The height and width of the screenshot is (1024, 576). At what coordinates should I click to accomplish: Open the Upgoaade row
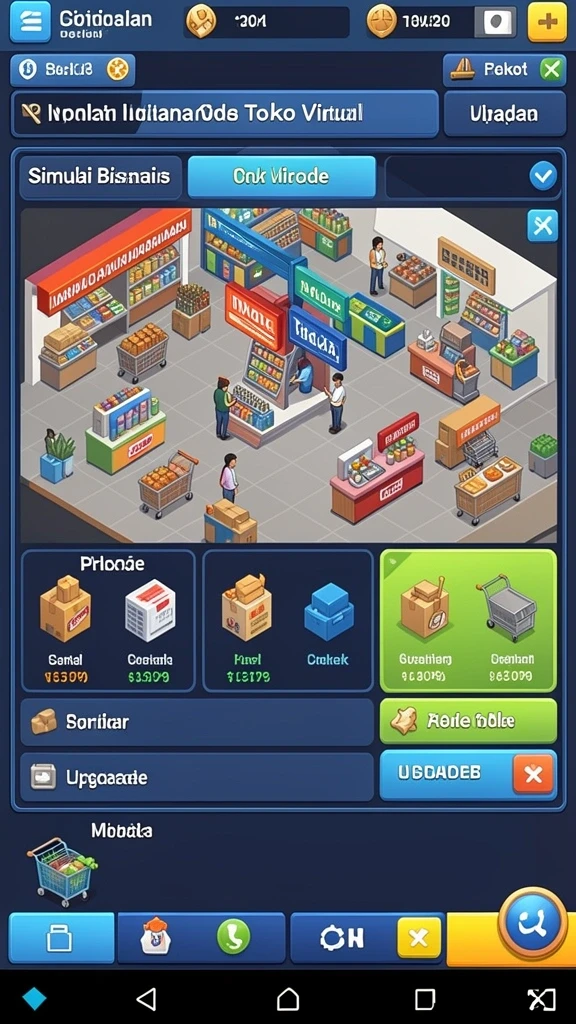click(x=197, y=777)
